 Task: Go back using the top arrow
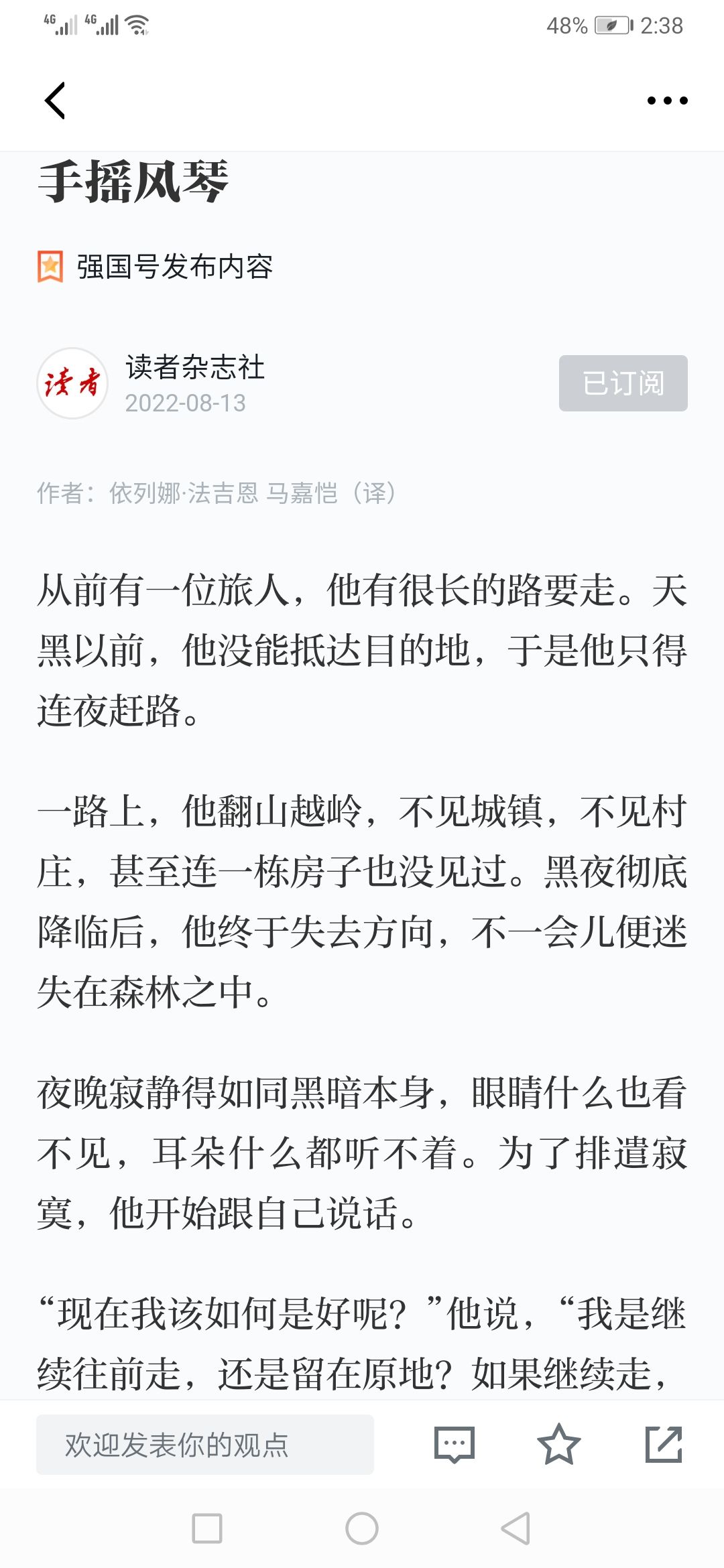click(55, 101)
